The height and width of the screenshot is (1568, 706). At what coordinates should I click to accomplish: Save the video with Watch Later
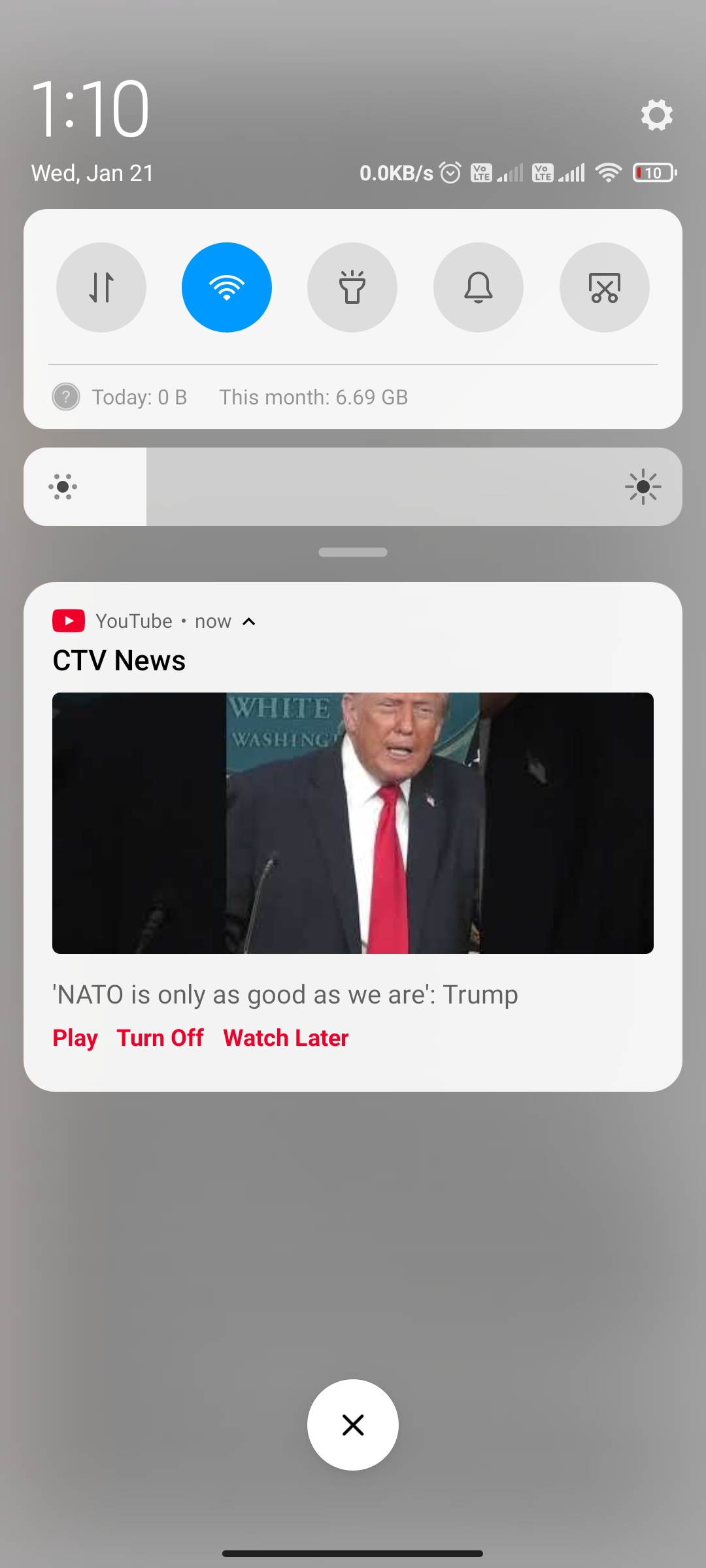[x=286, y=1038]
